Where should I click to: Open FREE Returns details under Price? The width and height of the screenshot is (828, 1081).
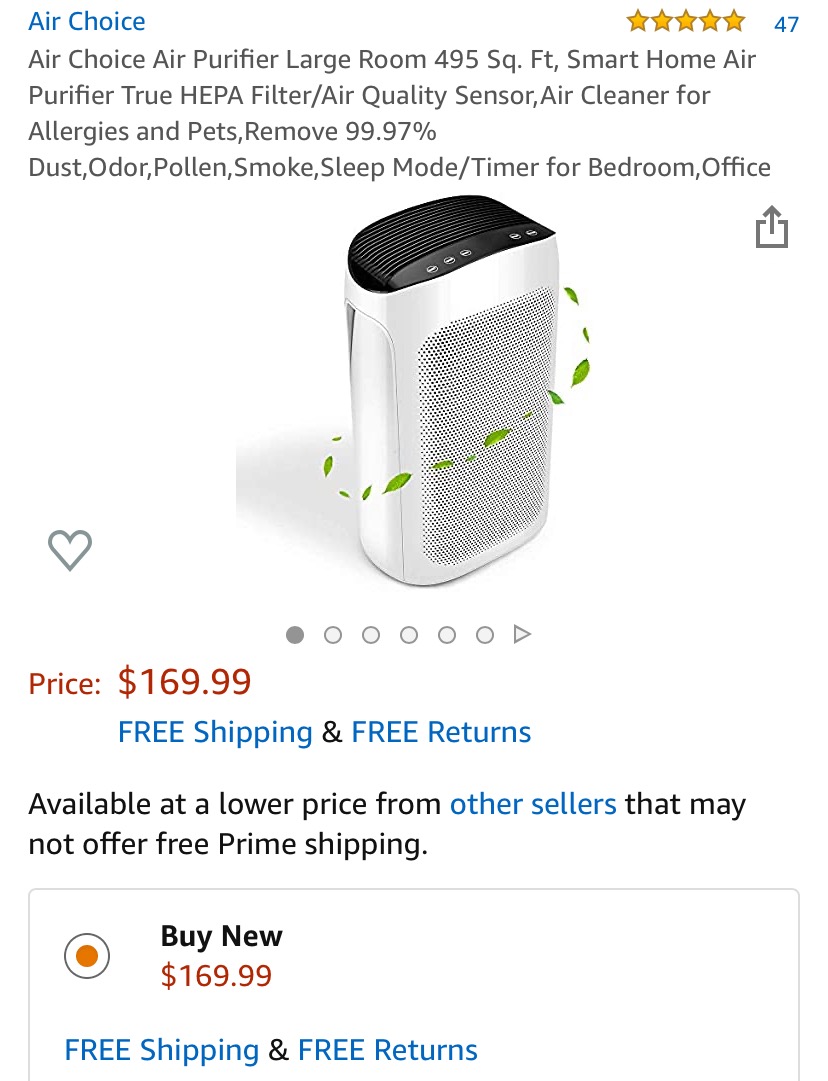[x=441, y=732]
